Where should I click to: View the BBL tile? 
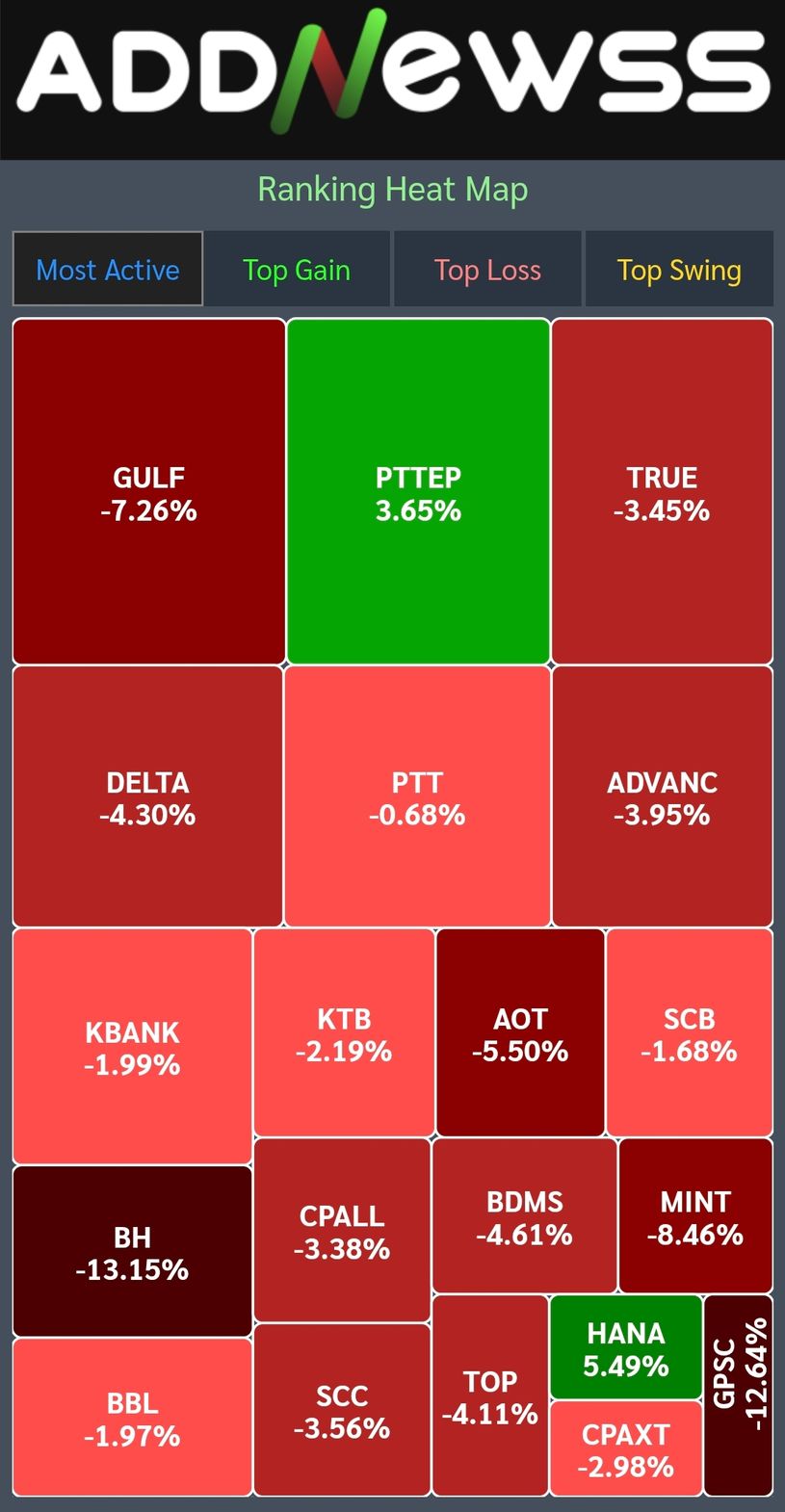(x=132, y=1418)
